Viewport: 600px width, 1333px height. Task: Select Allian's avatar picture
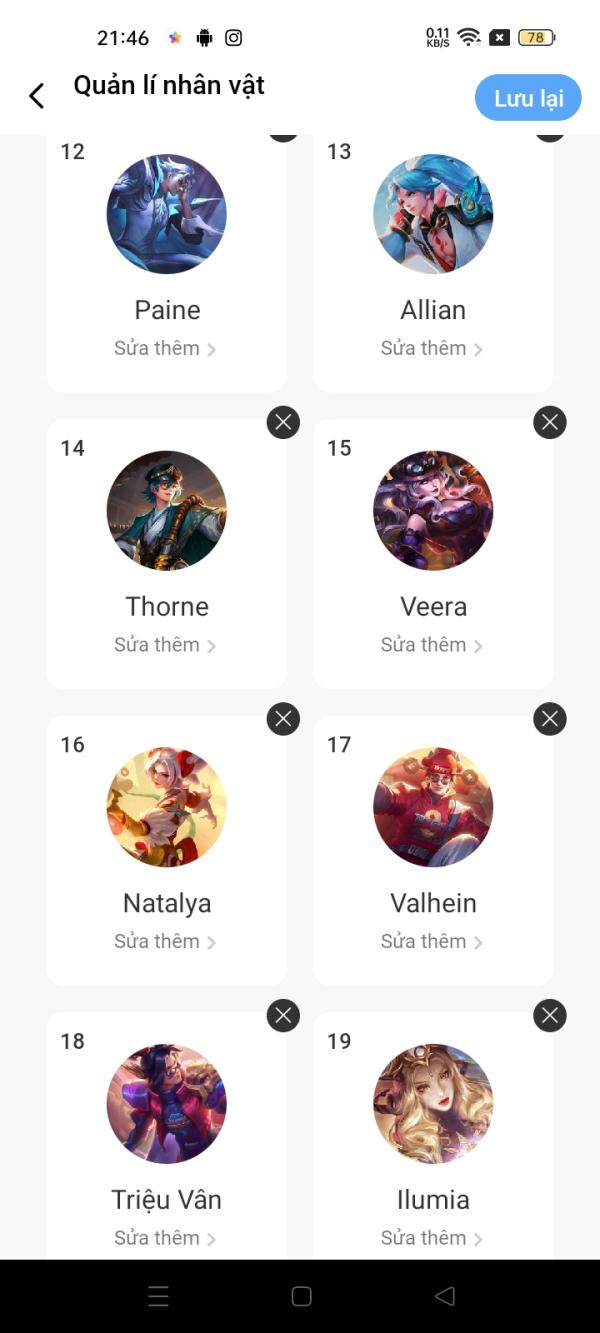(433, 214)
